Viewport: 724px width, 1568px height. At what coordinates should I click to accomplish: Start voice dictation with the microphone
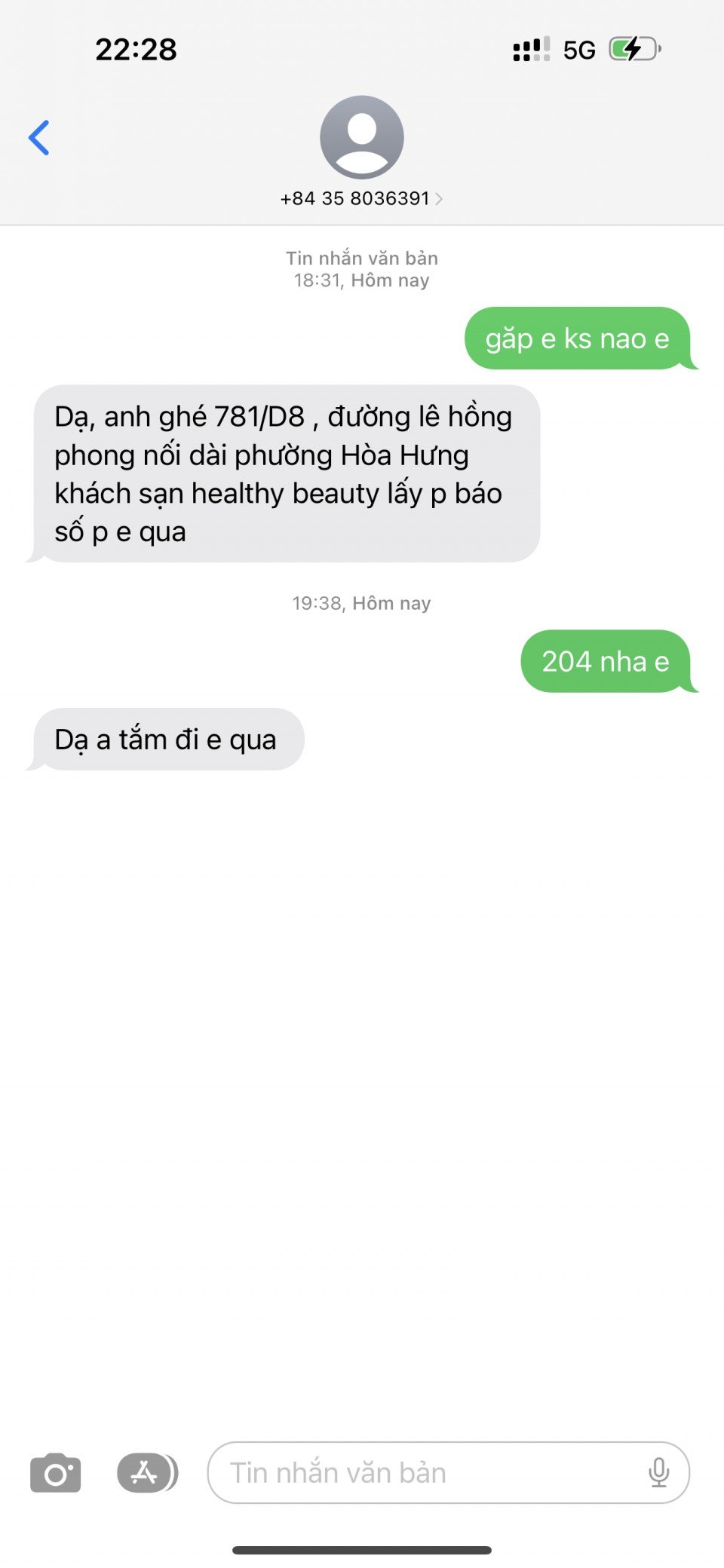[x=658, y=1473]
